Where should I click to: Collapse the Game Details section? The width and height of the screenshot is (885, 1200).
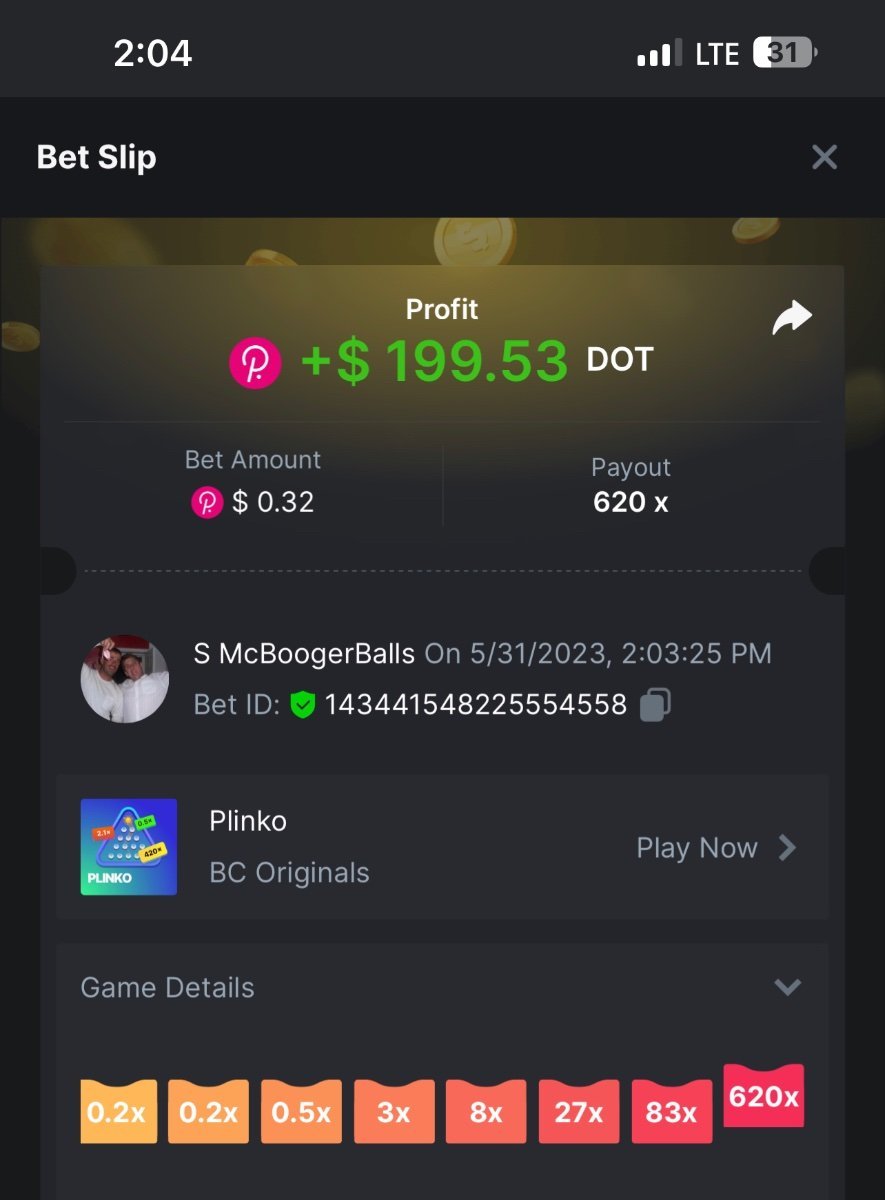click(x=787, y=987)
